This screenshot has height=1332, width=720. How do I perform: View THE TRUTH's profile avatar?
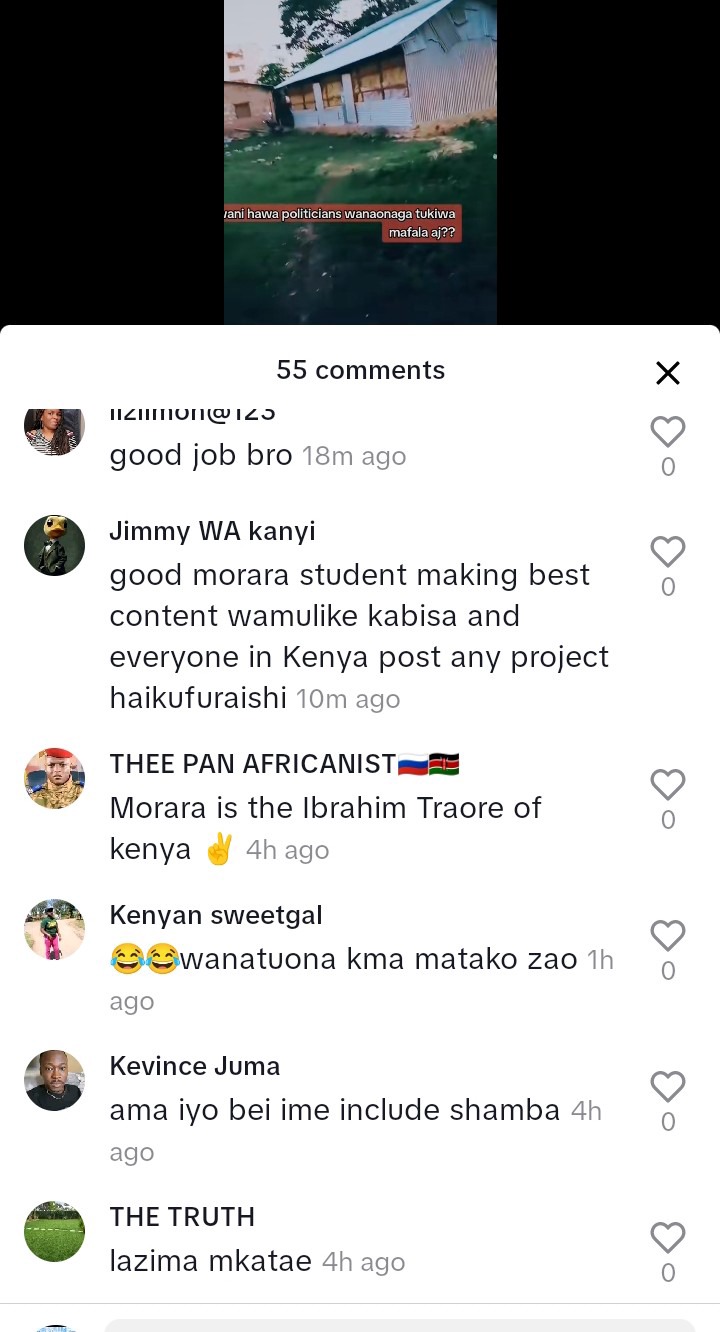coord(54,1231)
